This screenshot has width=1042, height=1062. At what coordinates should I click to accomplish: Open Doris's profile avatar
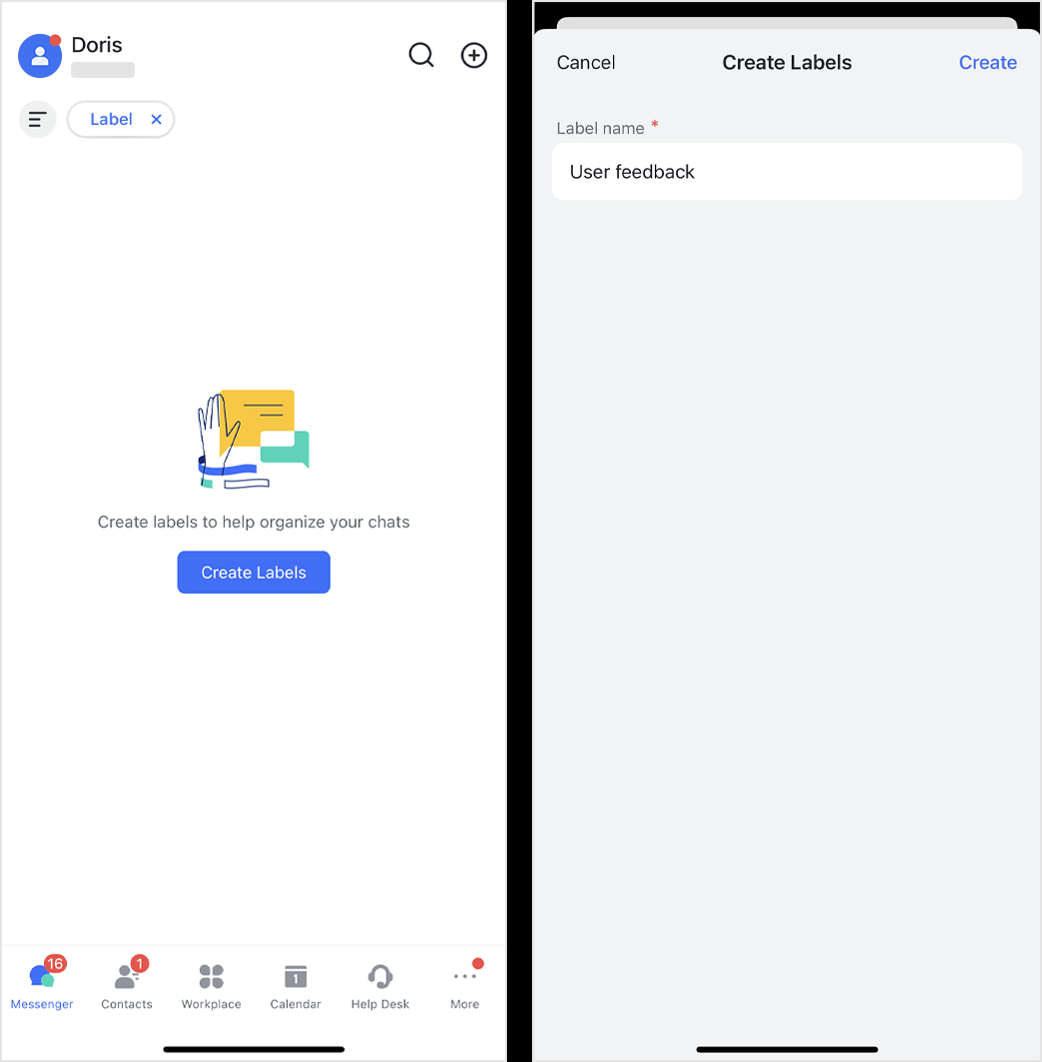[x=40, y=56]
